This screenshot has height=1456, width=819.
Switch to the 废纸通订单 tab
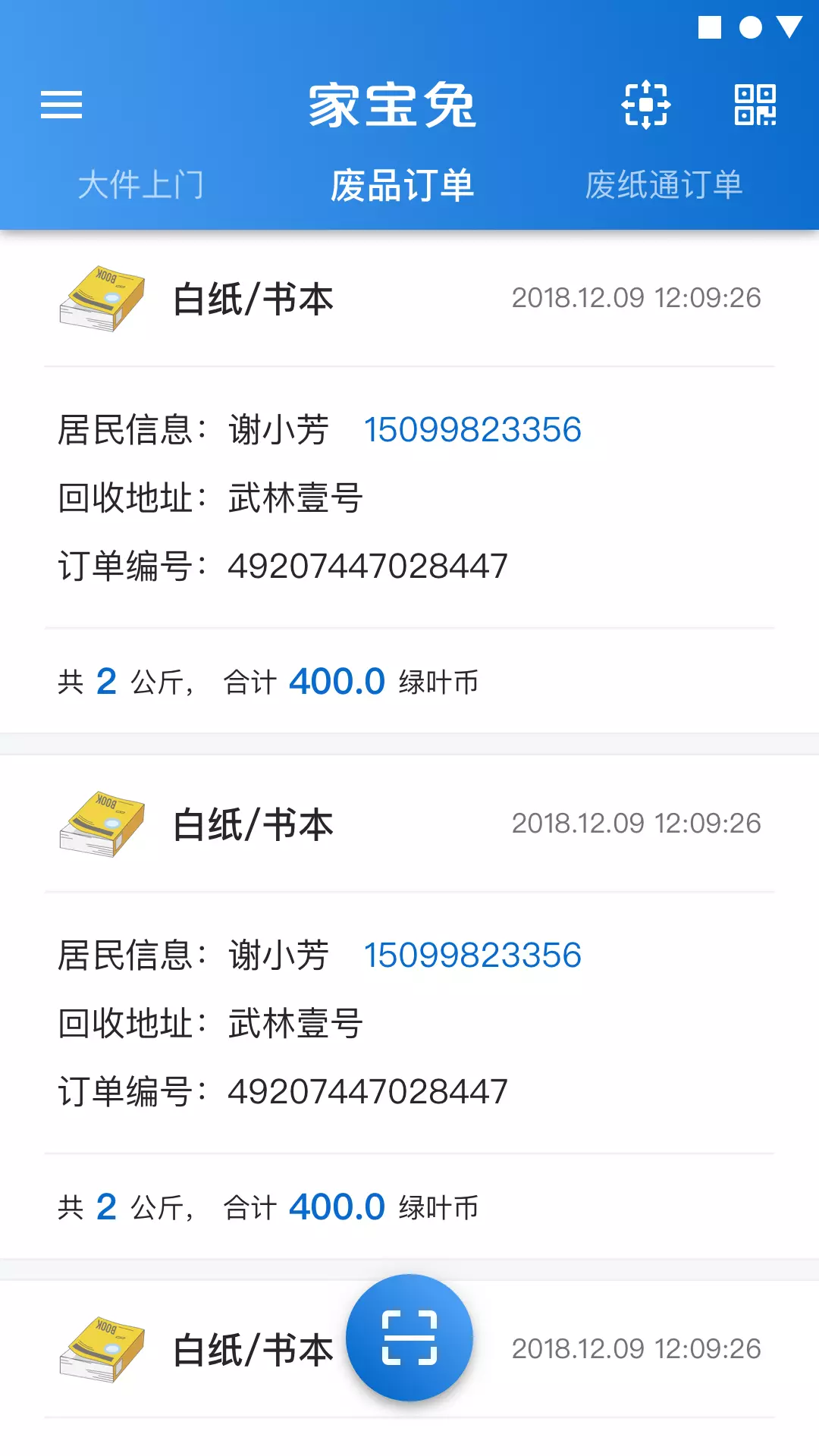coord(664,185)
